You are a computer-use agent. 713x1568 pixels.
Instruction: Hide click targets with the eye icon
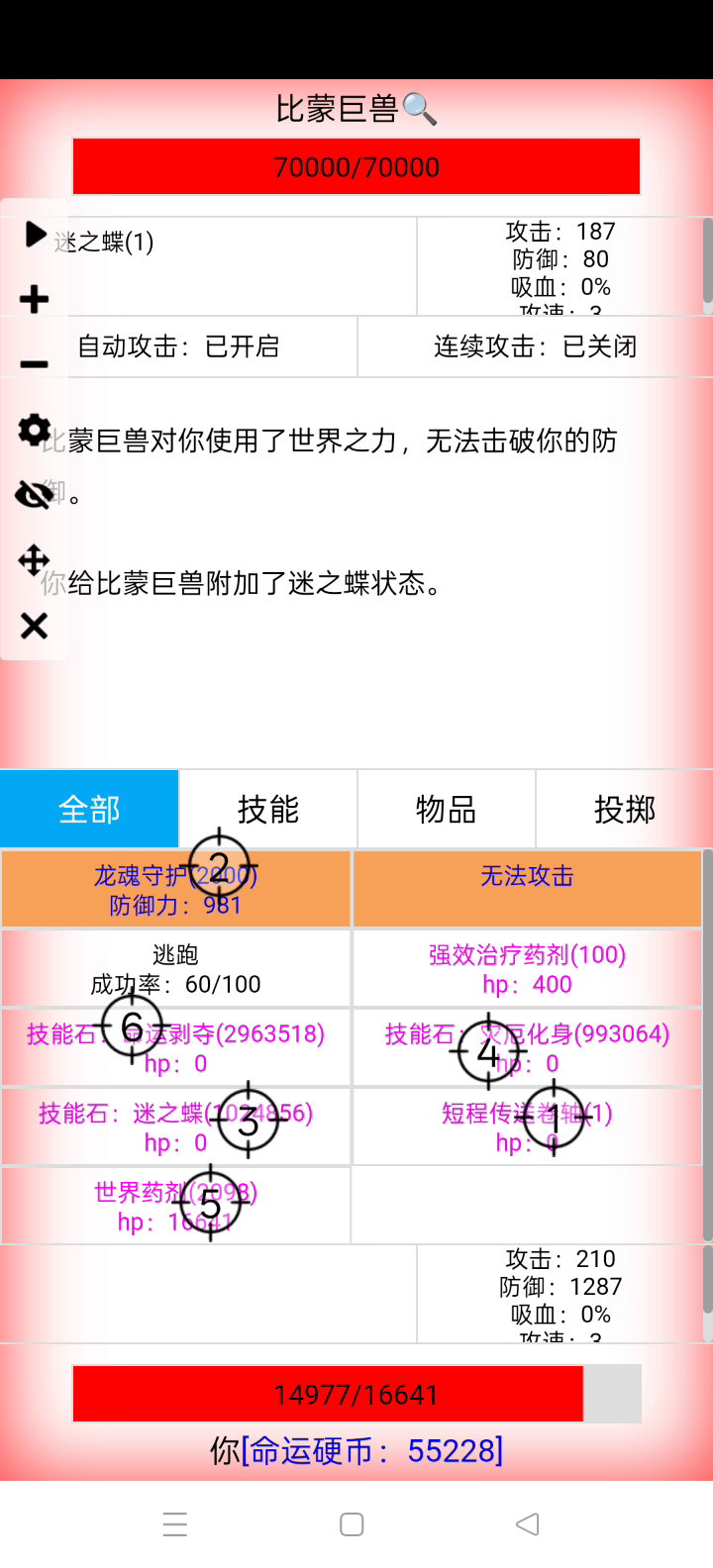click(x=35, y=494)
